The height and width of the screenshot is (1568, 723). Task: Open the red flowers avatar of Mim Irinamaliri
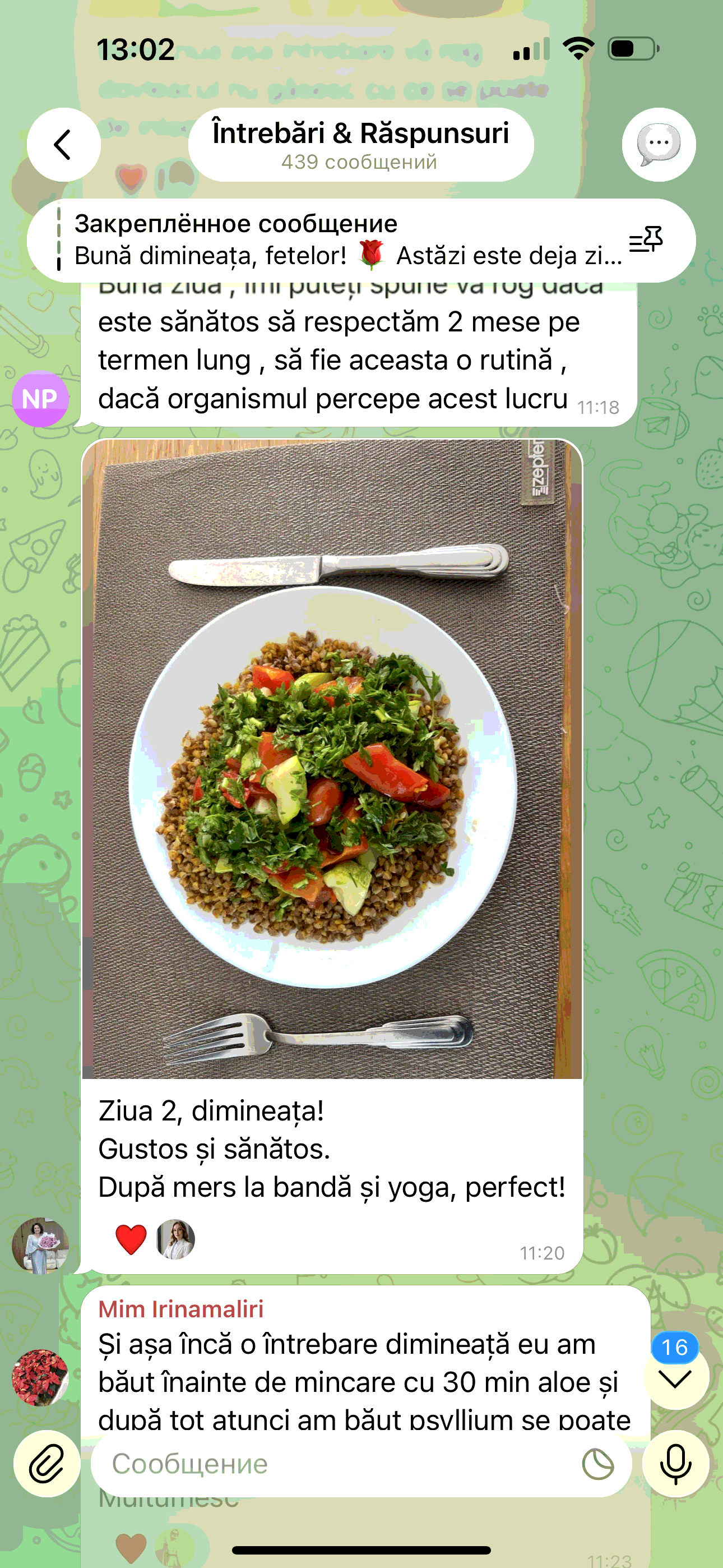click(x=40, y=1377)
